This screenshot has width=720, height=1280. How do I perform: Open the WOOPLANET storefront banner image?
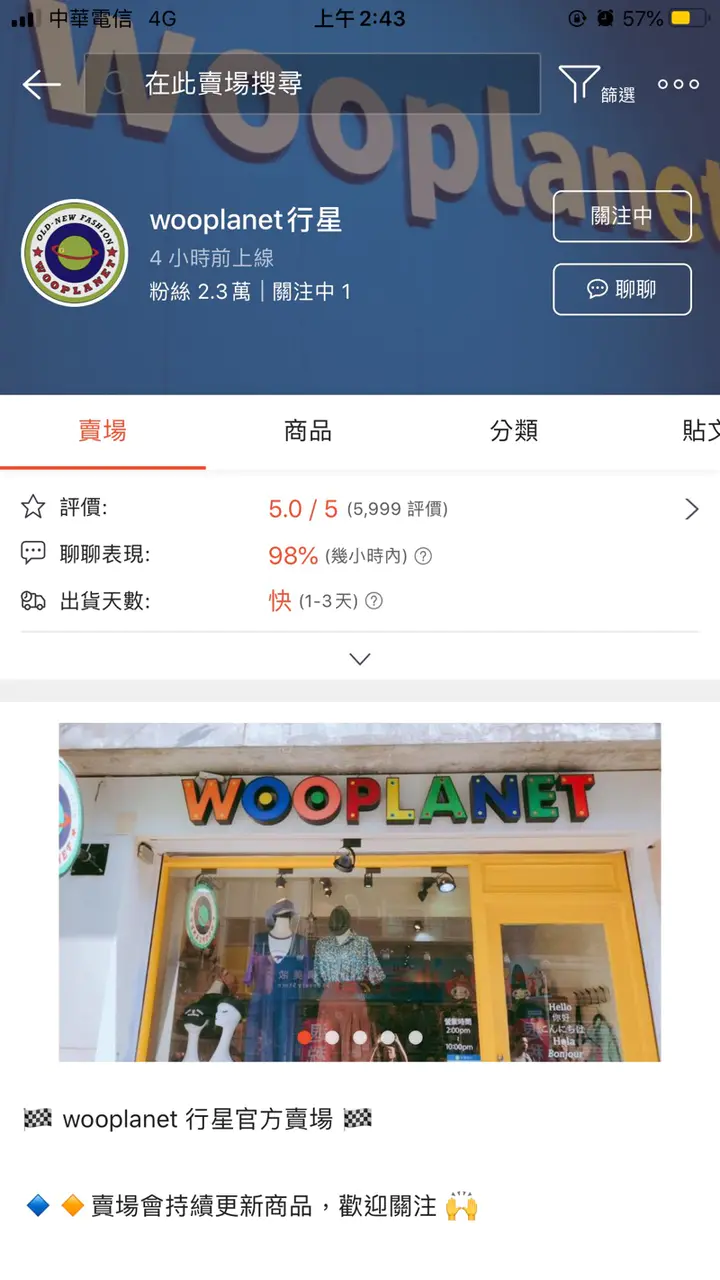pos(360,892)
